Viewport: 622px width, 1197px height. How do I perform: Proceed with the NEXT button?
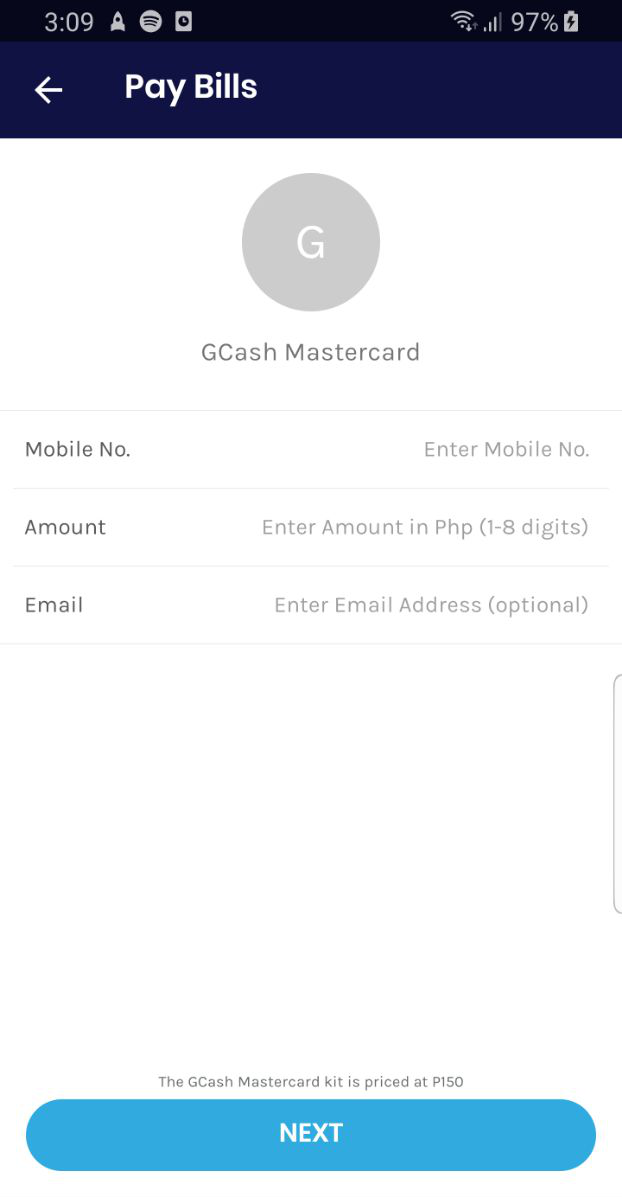click(311, 1134)
